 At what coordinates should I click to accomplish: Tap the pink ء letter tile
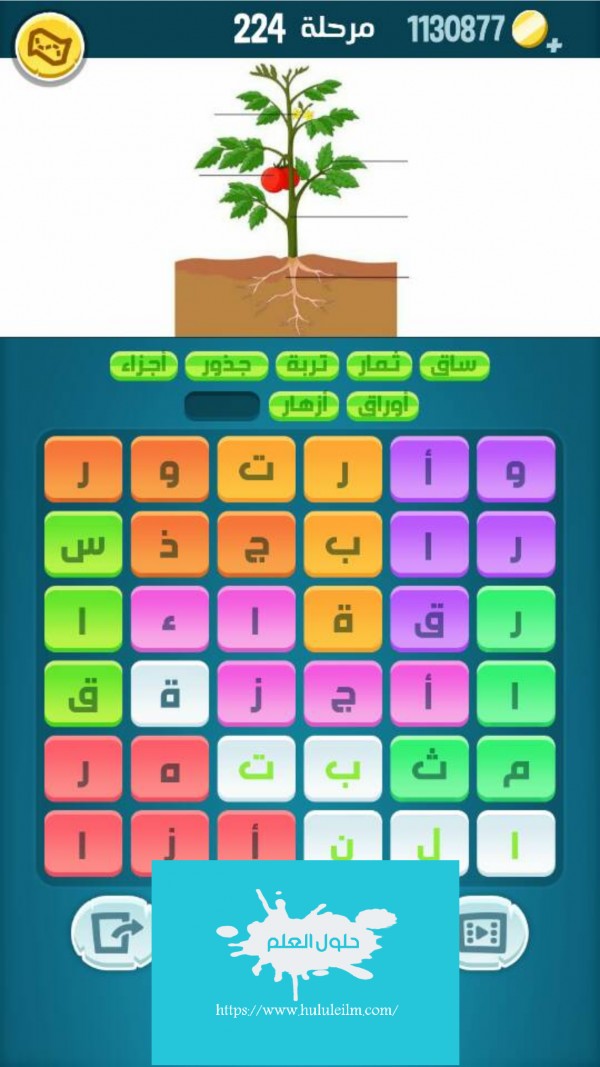pos(170,620)
